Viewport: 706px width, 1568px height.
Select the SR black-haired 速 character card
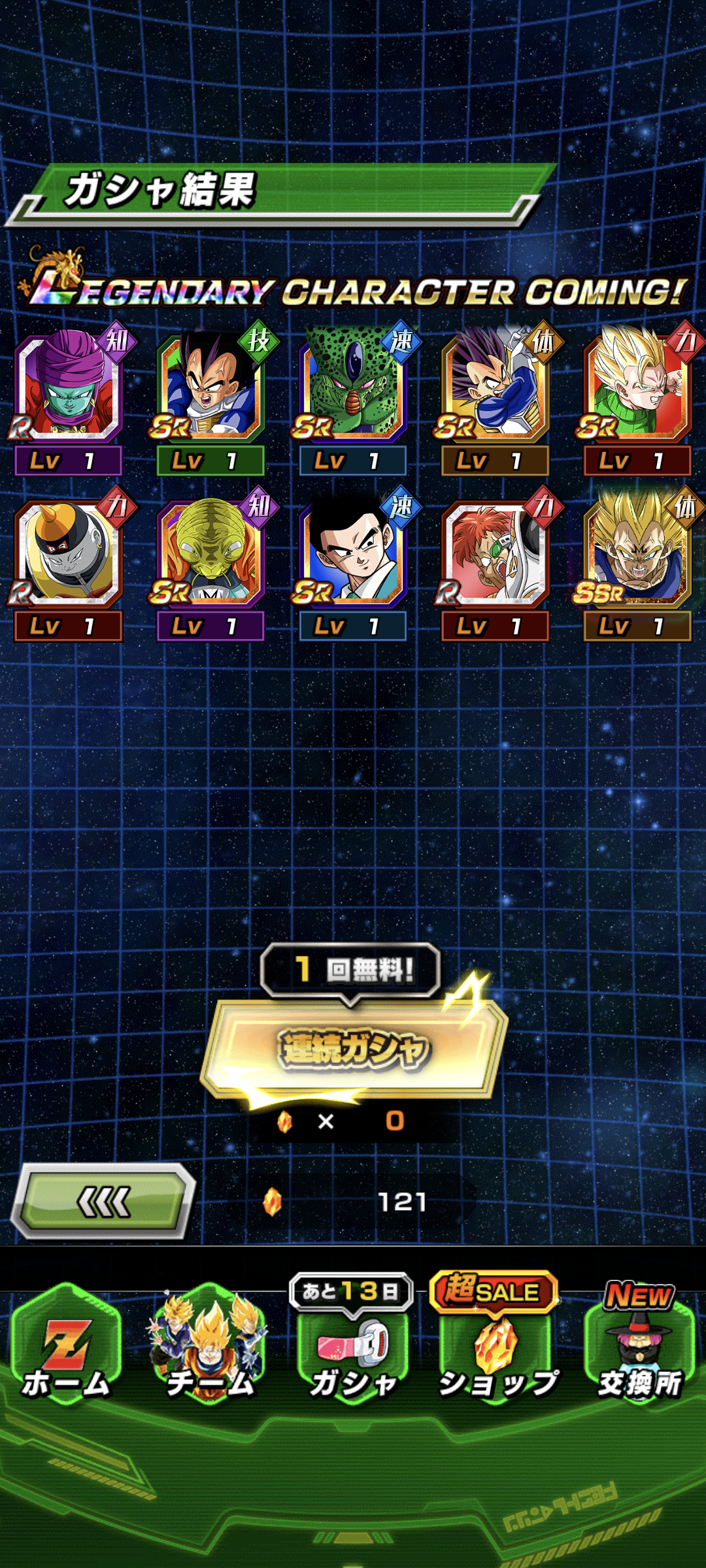click(353, 552)
